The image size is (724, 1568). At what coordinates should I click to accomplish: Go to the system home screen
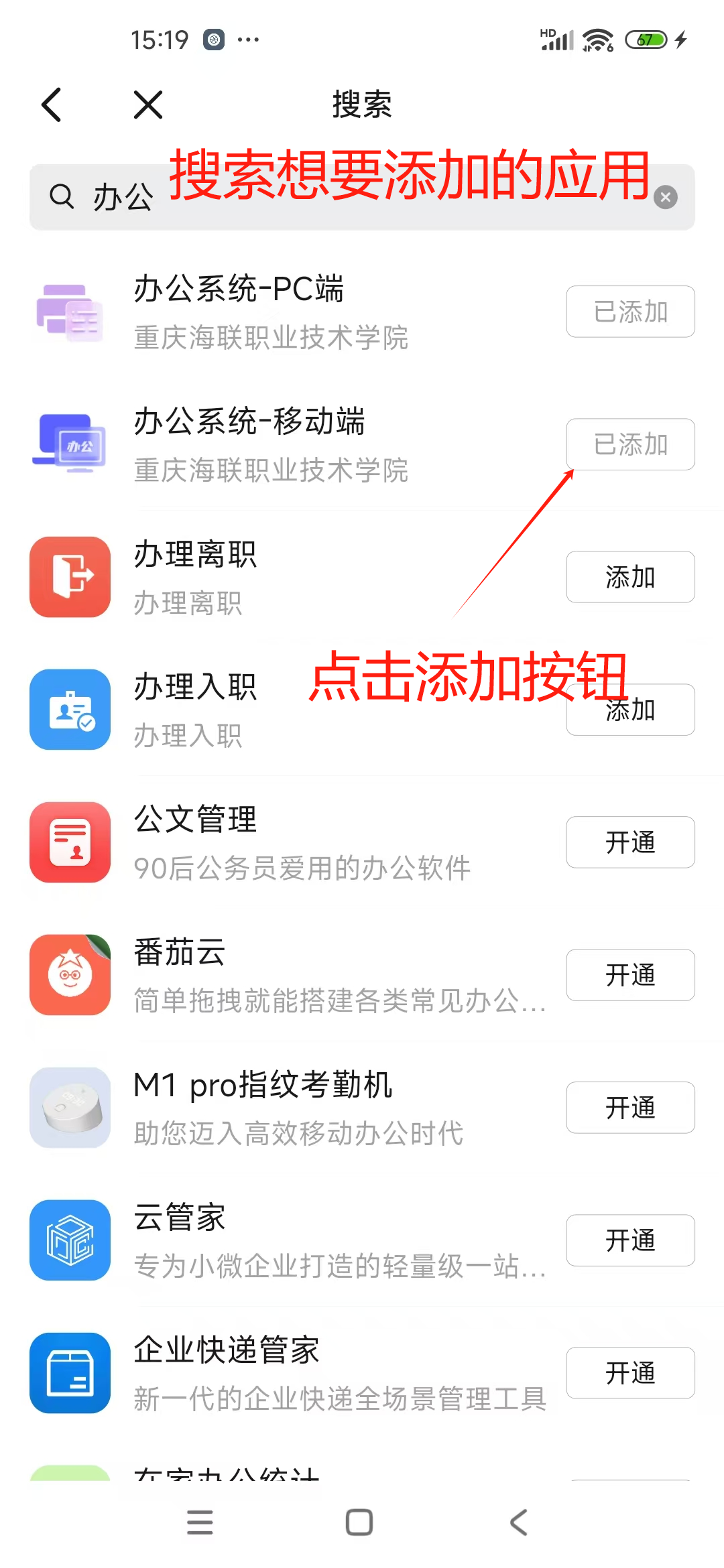[x=359, y=1522]
